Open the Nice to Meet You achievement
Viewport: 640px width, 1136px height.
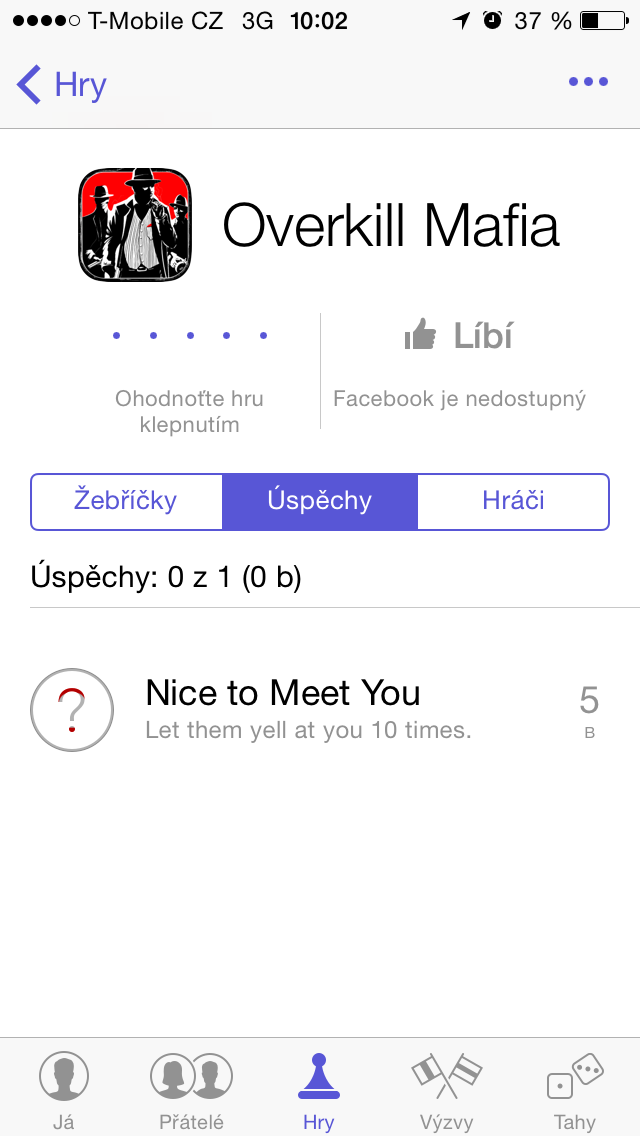[308, 710]
